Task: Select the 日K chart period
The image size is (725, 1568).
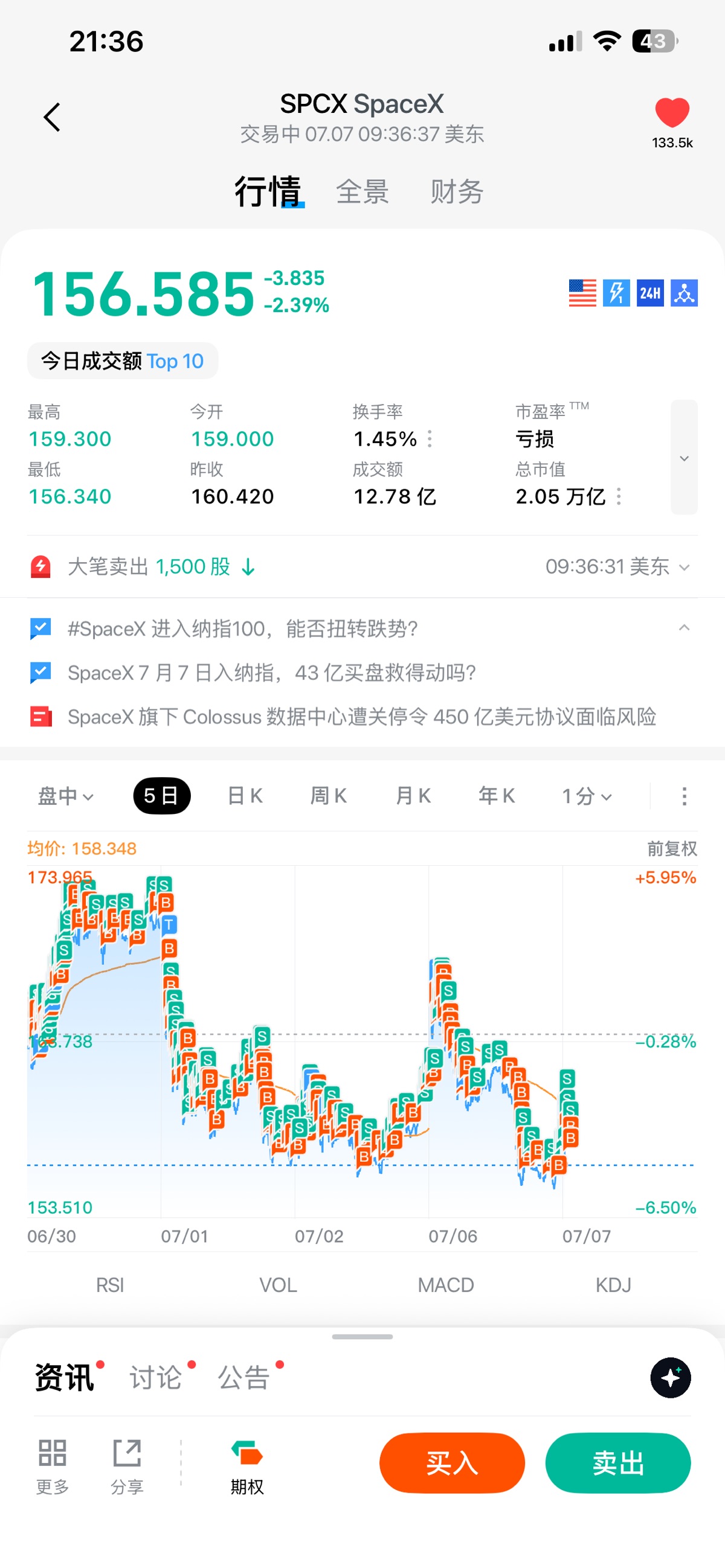Action: (x=245, y=796)
